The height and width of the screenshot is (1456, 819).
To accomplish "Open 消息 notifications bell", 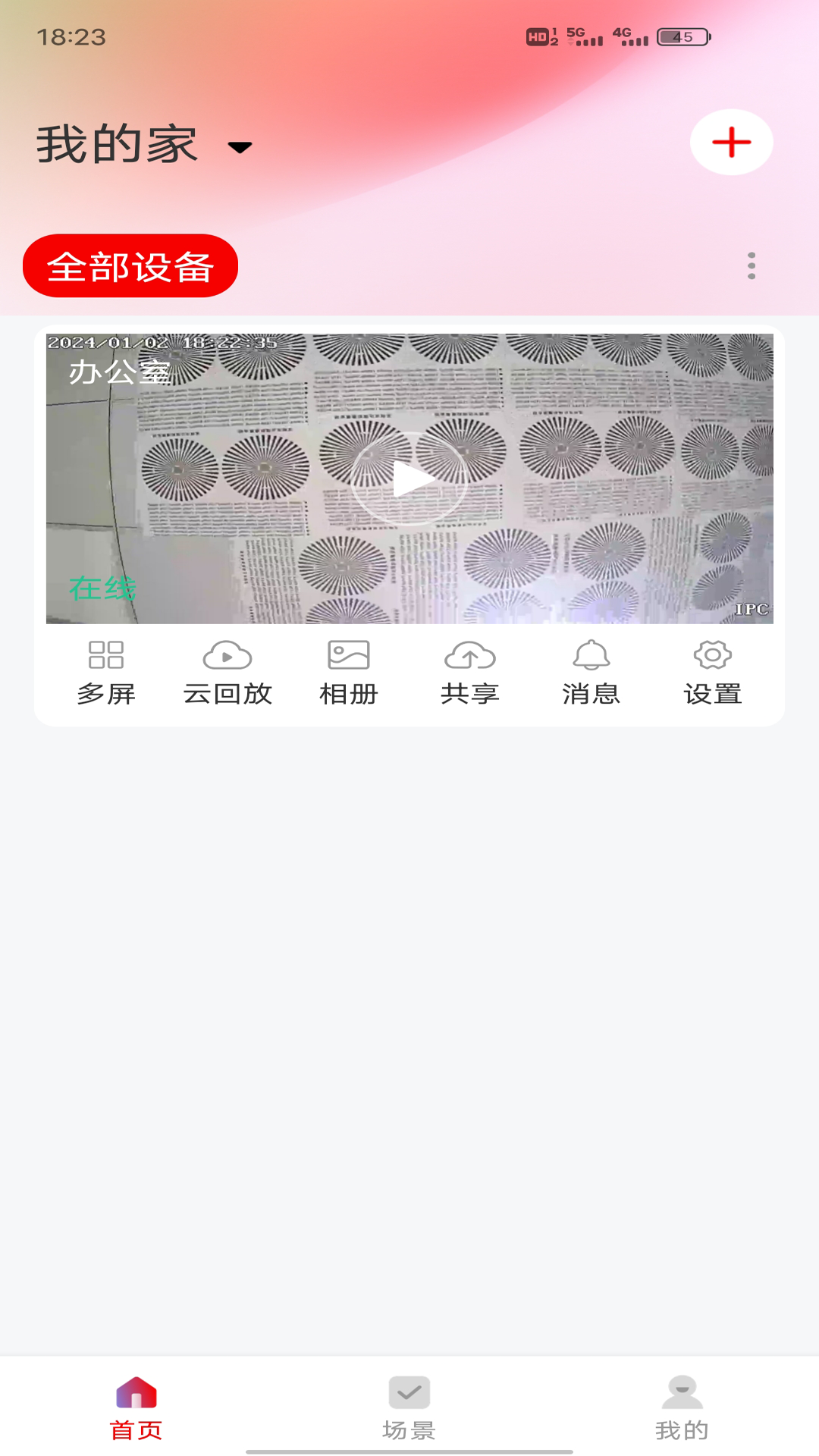I will pos(591,673).
